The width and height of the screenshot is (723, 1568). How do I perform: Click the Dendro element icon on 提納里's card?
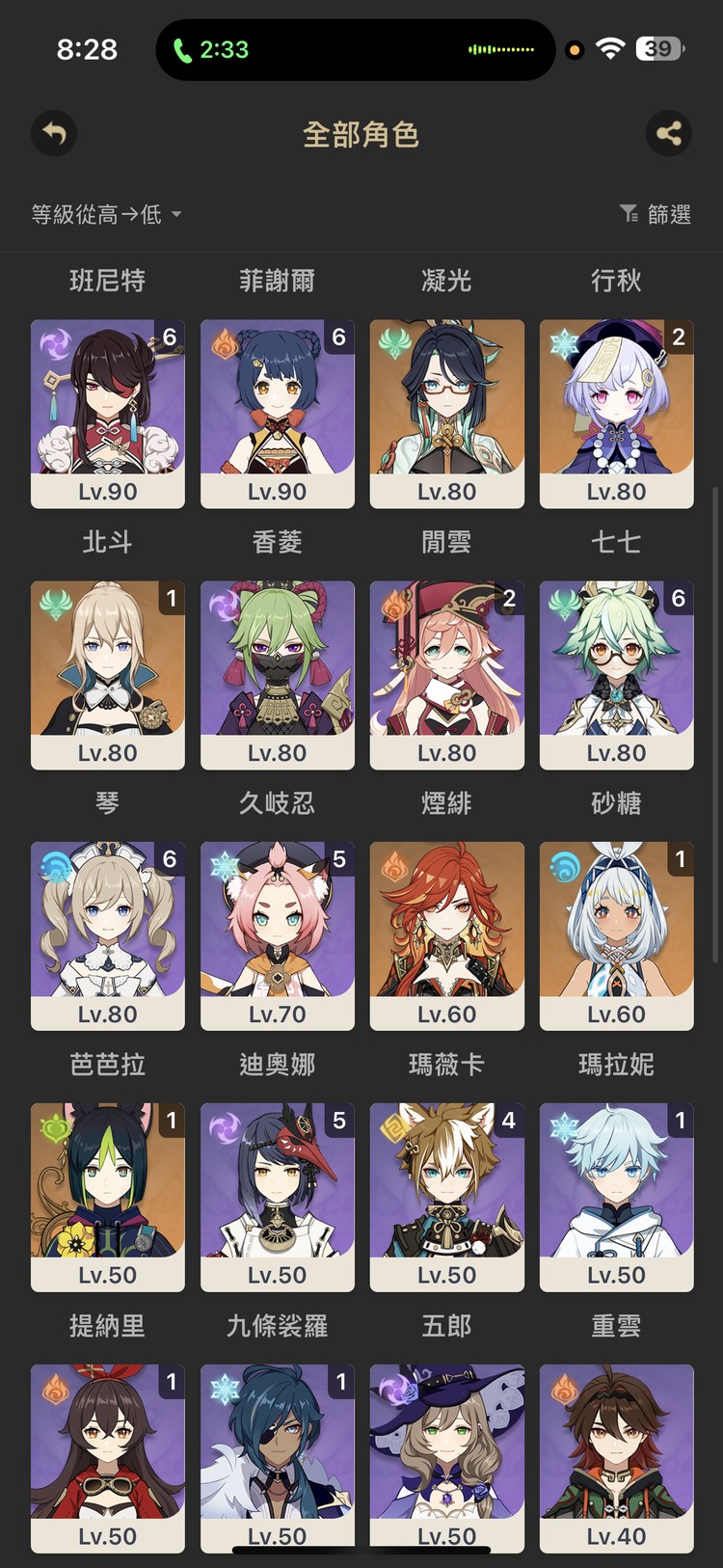click(x=55, y=1126)
